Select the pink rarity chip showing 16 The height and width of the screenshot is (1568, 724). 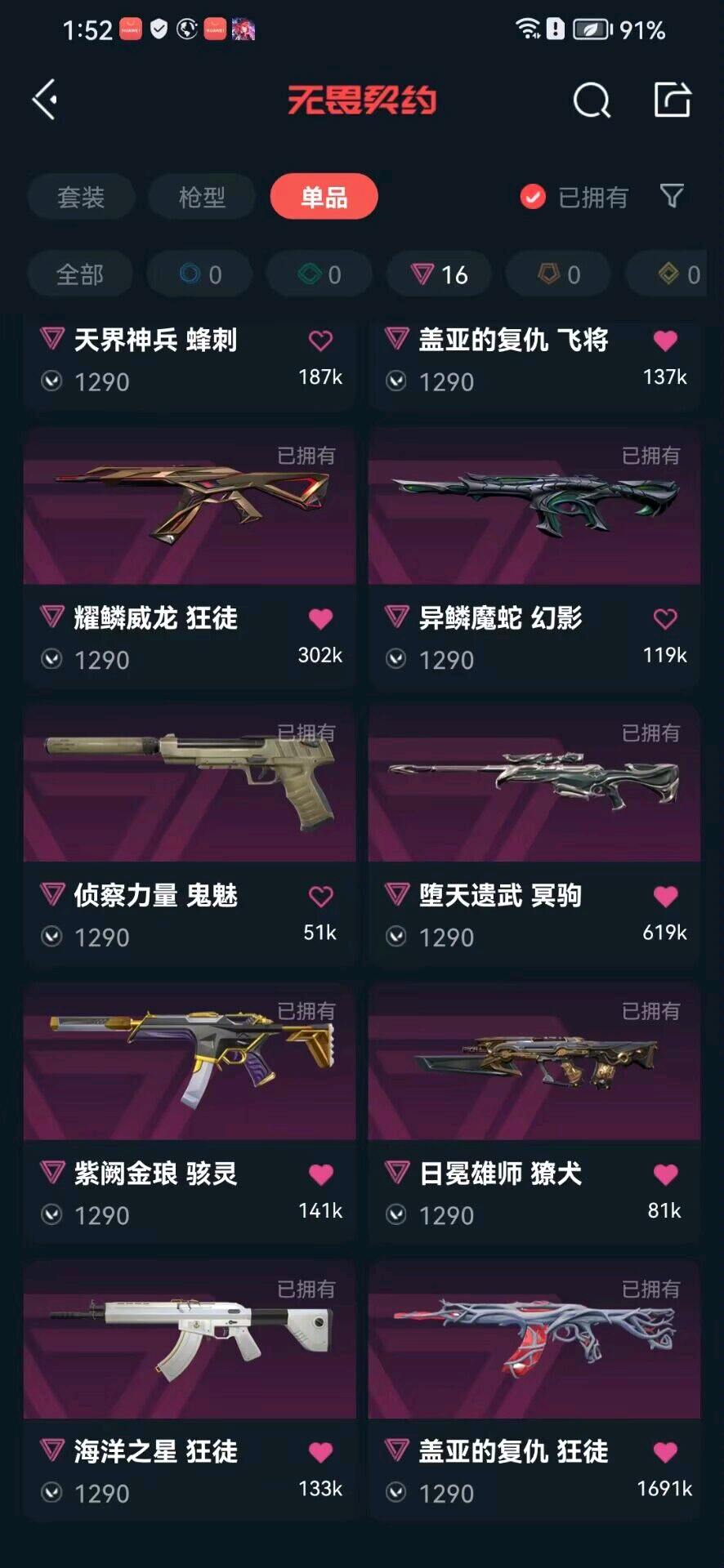coord(440,274)
